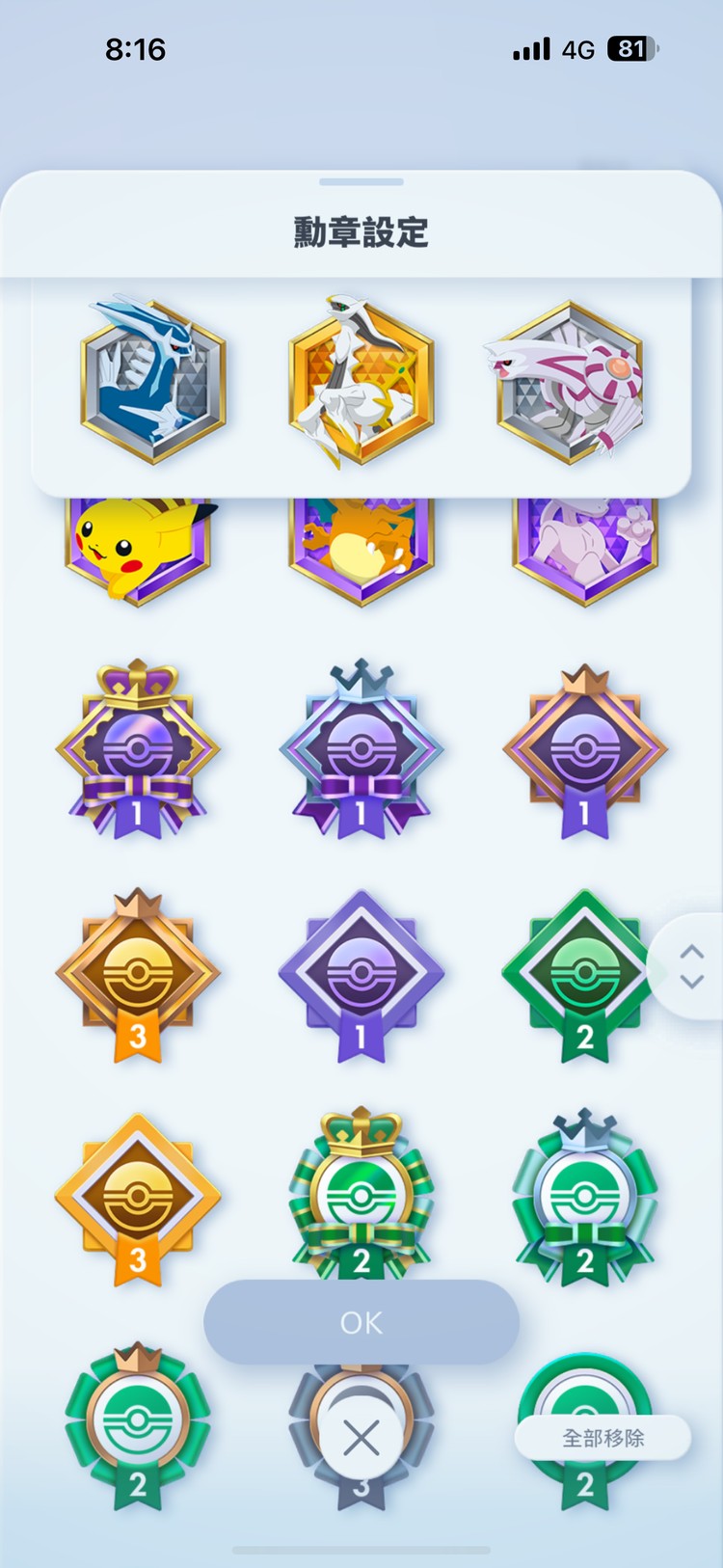Select the gold Arceus badge slot
Image resolution: width=723 pixels, height=1568 pixels.
point(361,382)
